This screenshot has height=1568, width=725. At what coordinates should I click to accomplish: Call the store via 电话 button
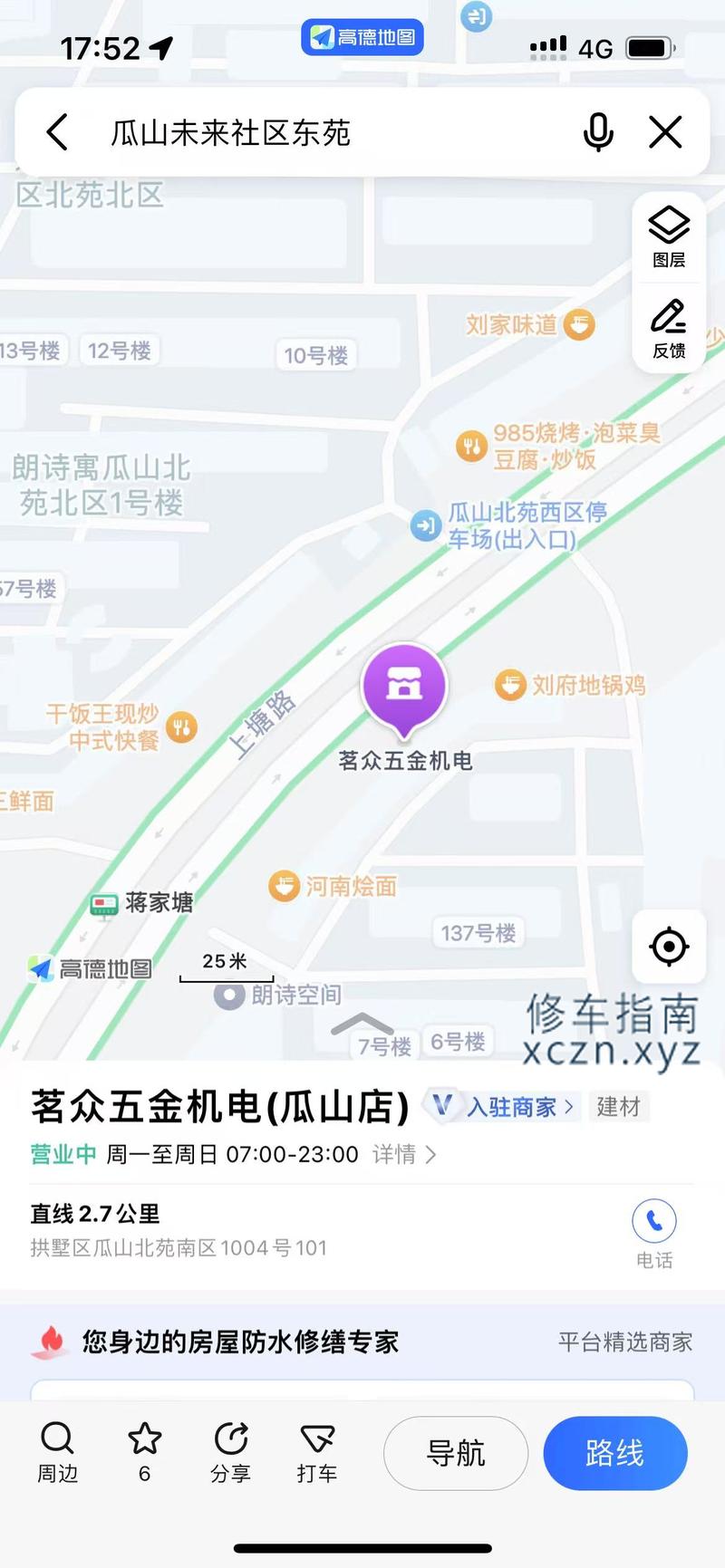(x=654, y=1234)
